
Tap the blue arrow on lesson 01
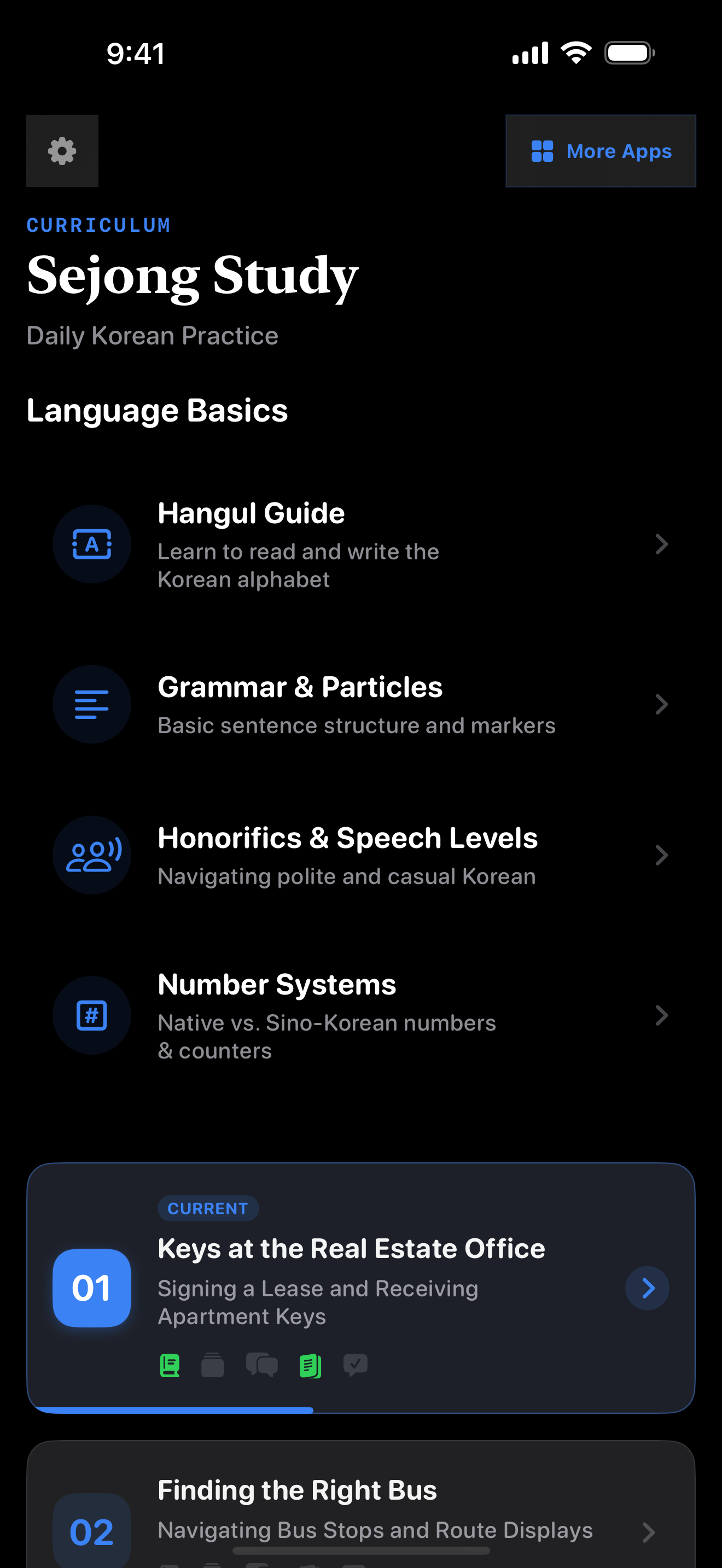[647, 1288]
